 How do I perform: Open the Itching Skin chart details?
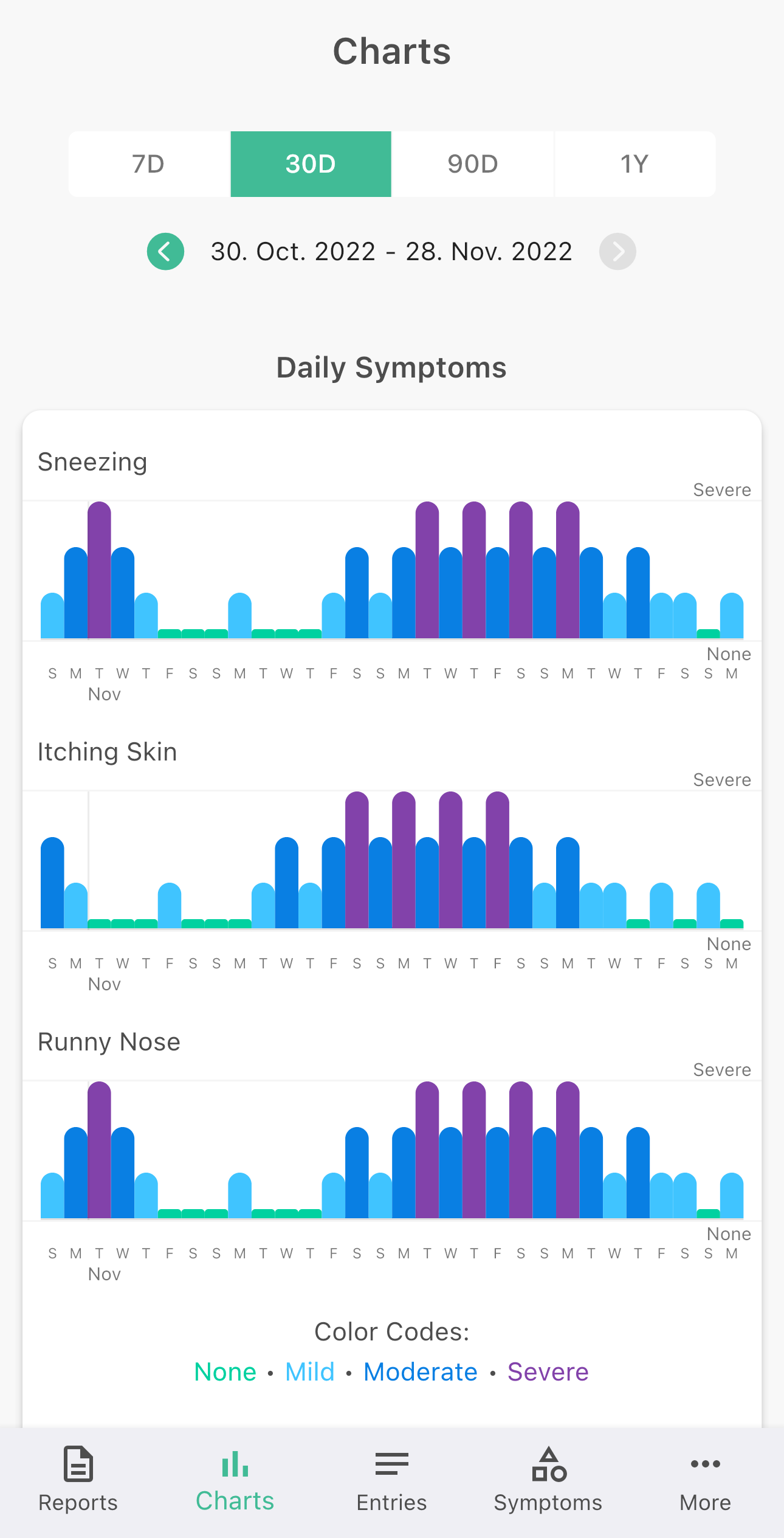[107, 751]
